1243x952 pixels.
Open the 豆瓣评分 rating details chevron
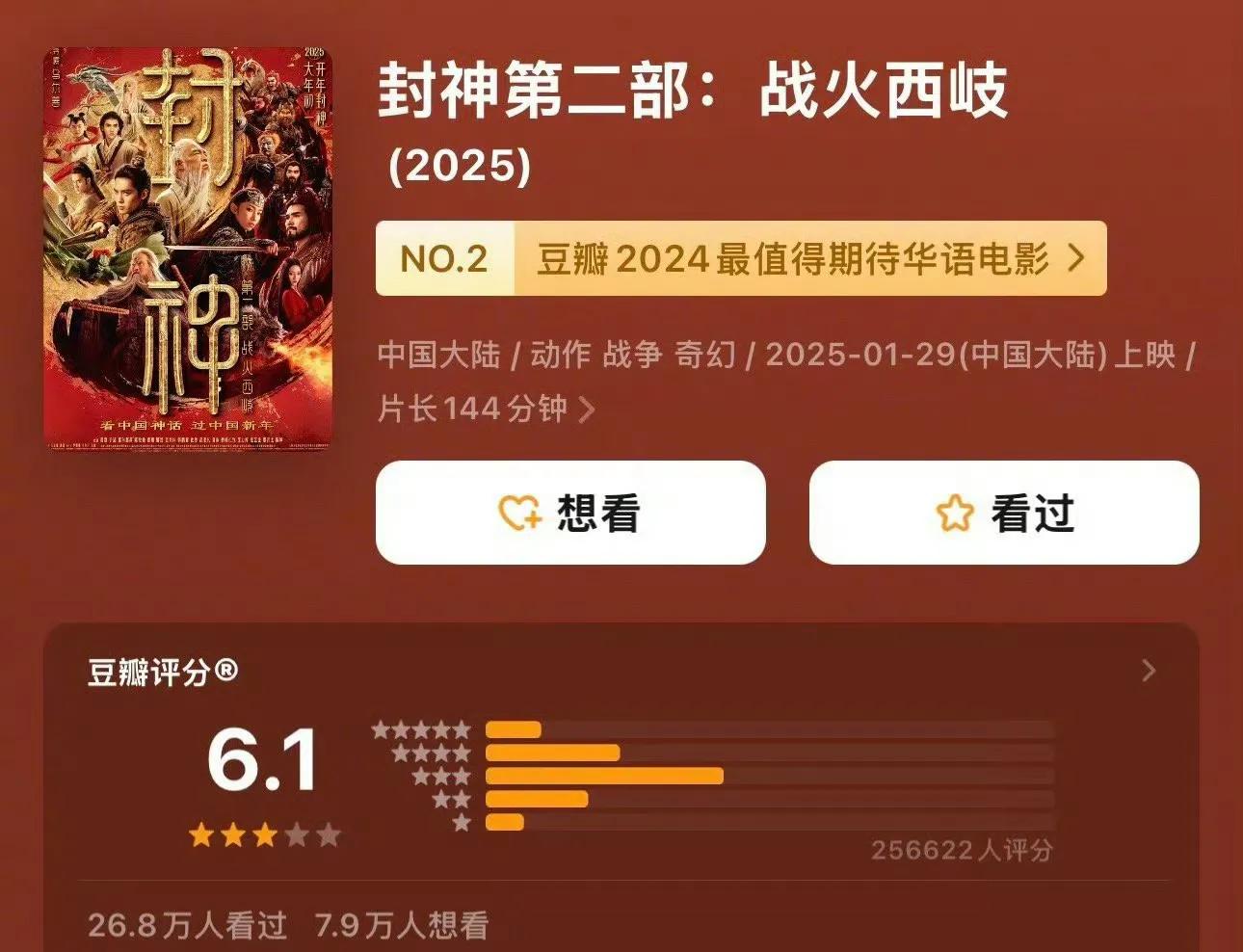click(1148, 671)
